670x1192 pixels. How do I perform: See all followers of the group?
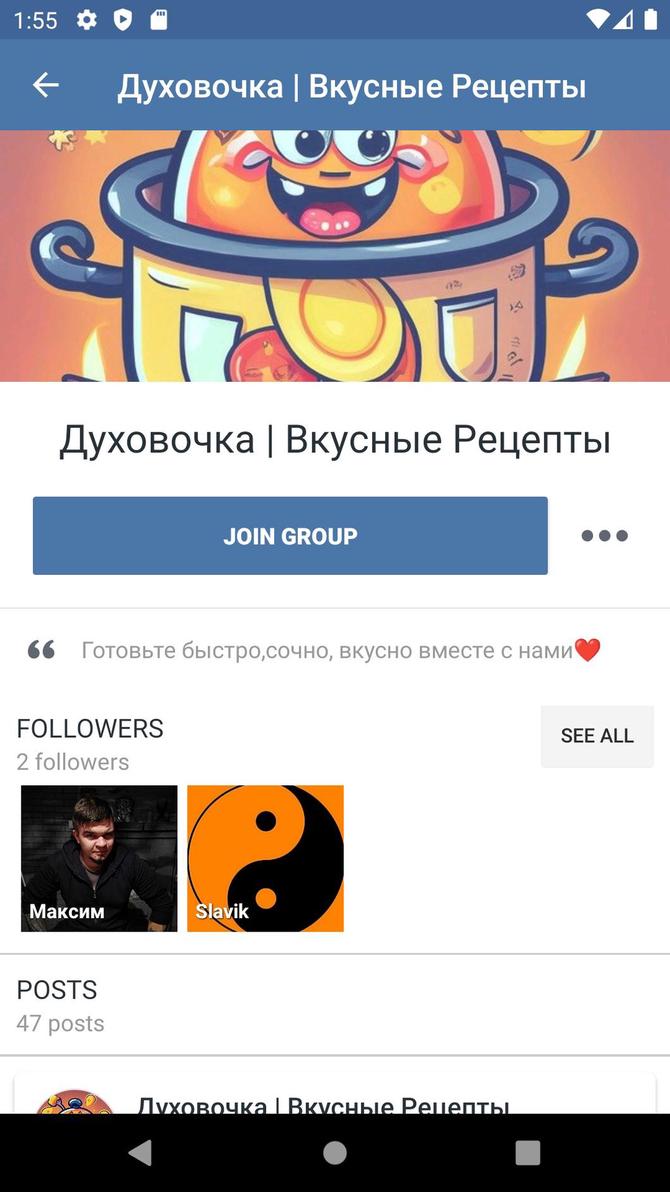click(x=597, y=736)
